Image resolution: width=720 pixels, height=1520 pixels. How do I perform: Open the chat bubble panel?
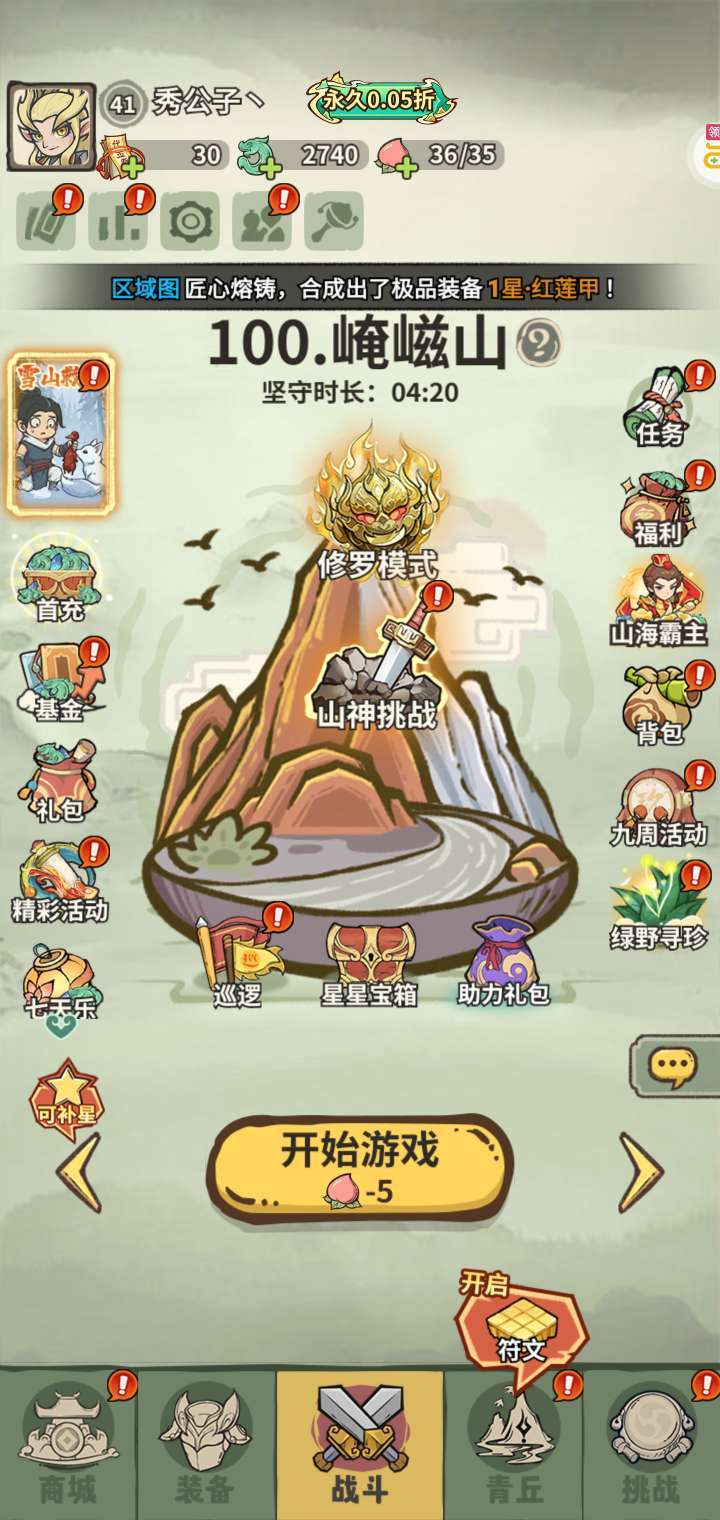673,1067
